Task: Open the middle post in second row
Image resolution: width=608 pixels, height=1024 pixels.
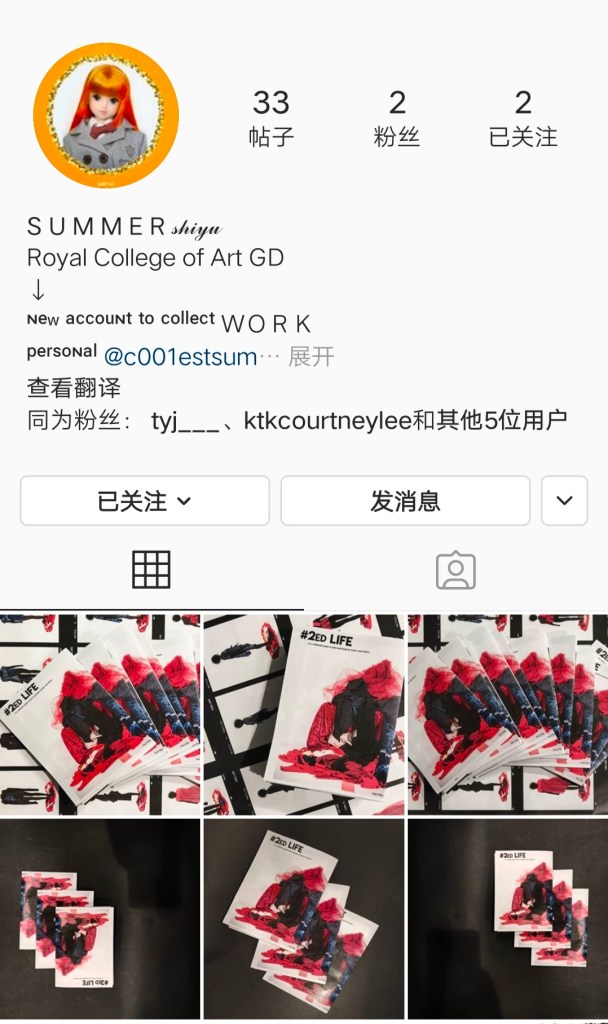Action: tap(304, 918)
